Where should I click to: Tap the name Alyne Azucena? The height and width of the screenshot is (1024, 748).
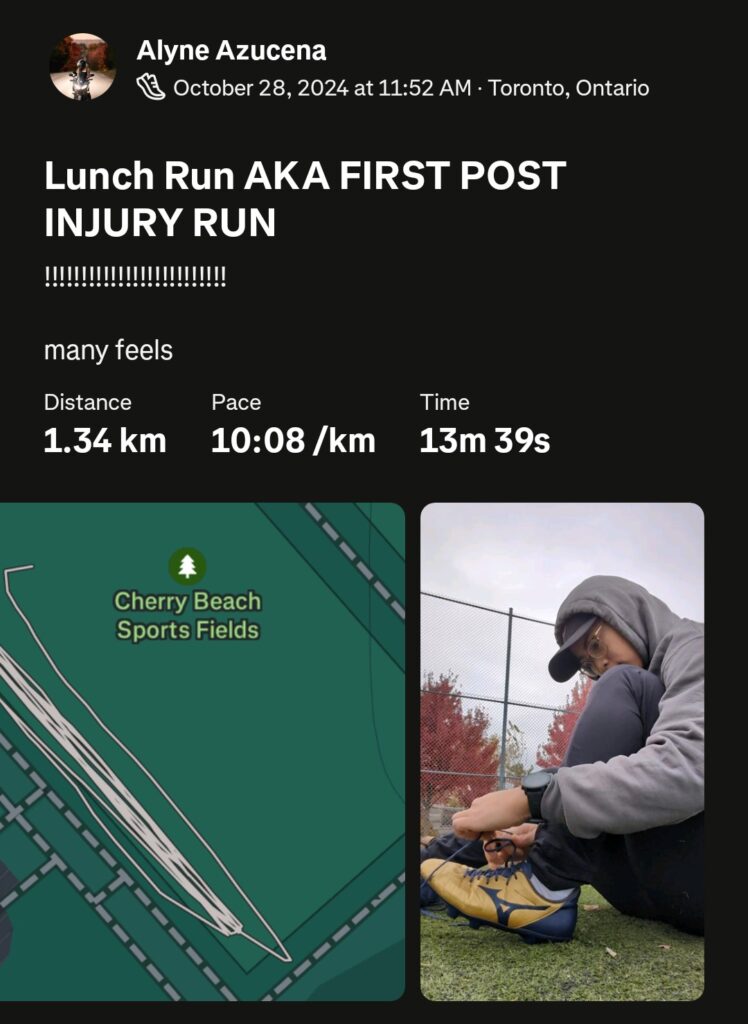pos(231,50)
